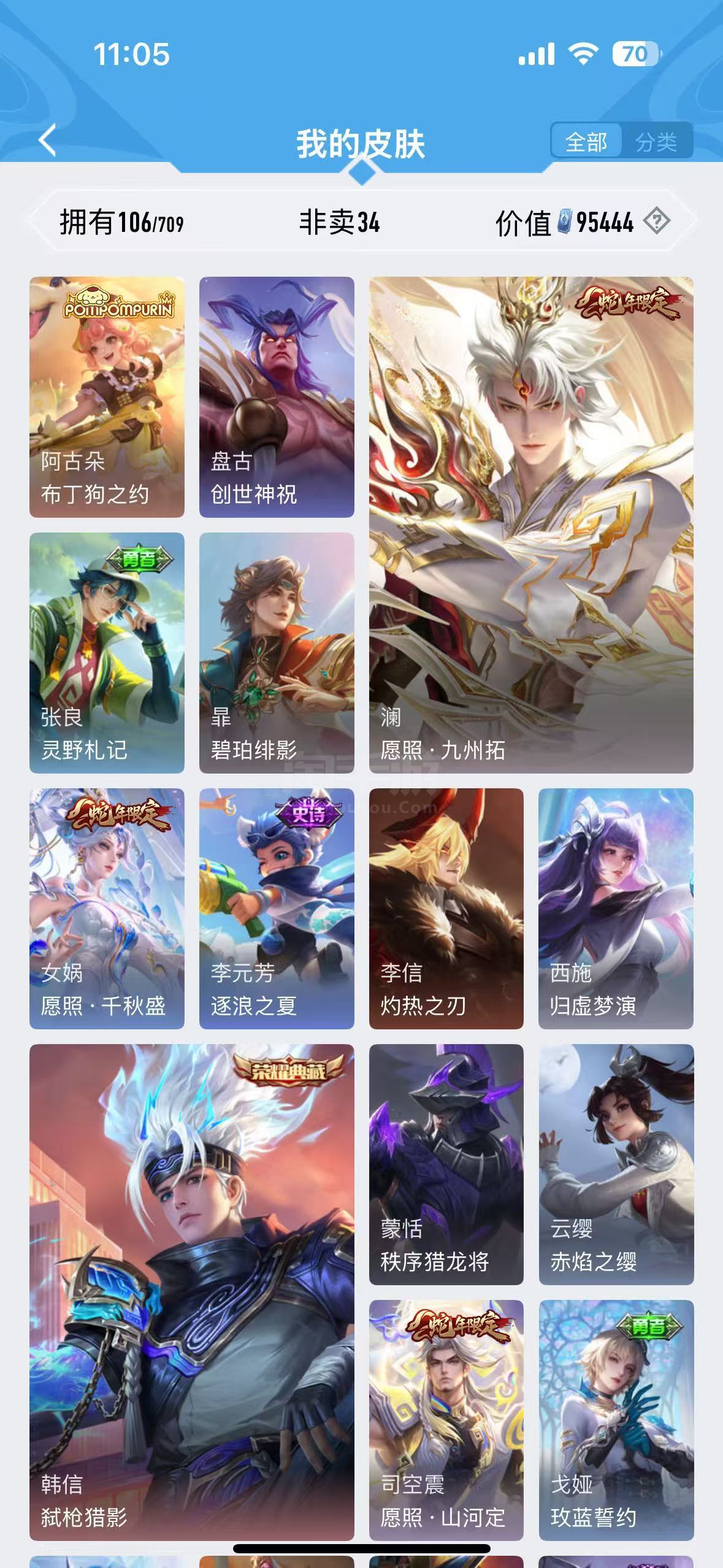Open 云缨 赤焰之缨 skin card
Image resolution: width=723 pixels, height=1568 pixels.
tap(616, 1164)
